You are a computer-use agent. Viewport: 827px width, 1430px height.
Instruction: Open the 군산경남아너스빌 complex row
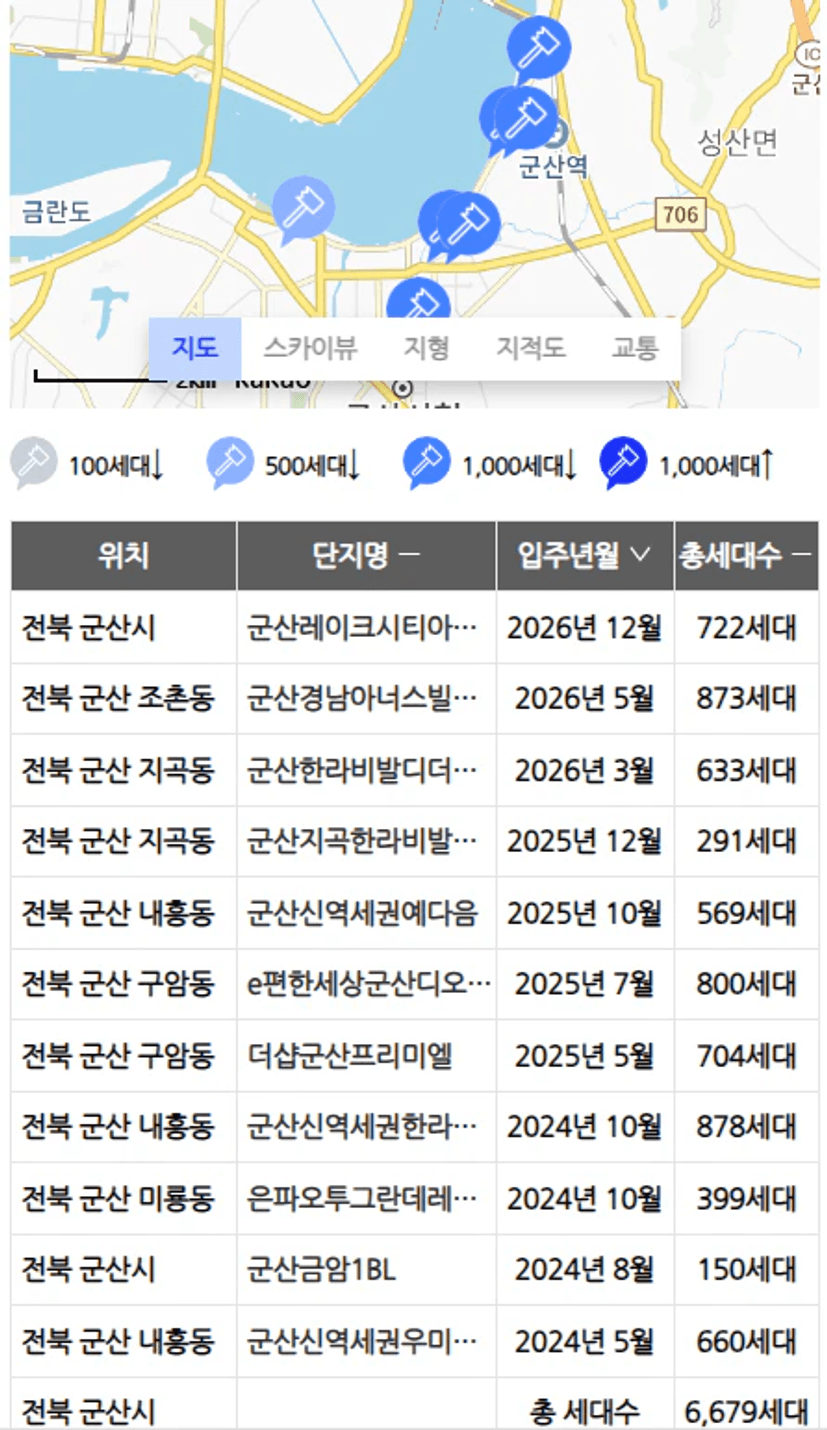click(x=414, y=699)
